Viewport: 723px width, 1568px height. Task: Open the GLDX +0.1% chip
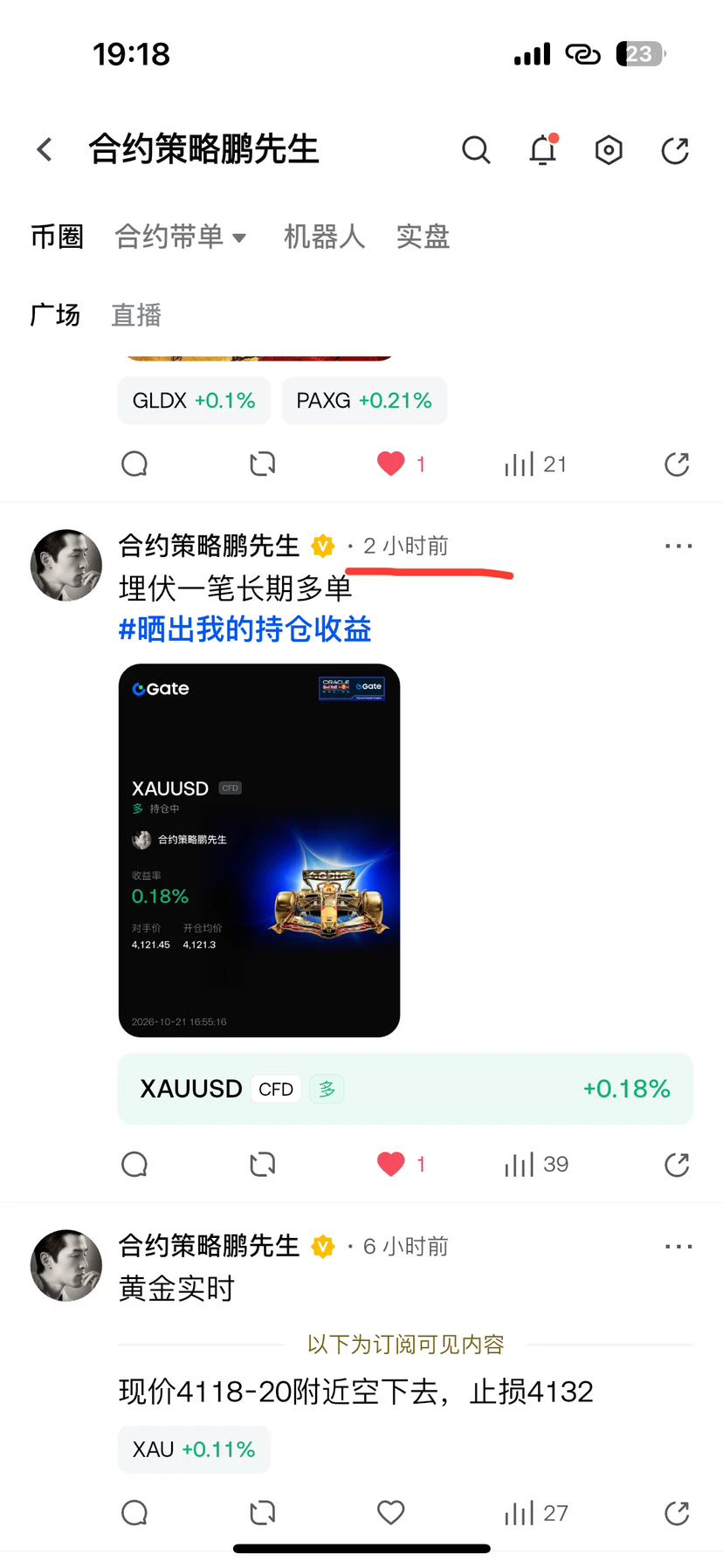194,401
